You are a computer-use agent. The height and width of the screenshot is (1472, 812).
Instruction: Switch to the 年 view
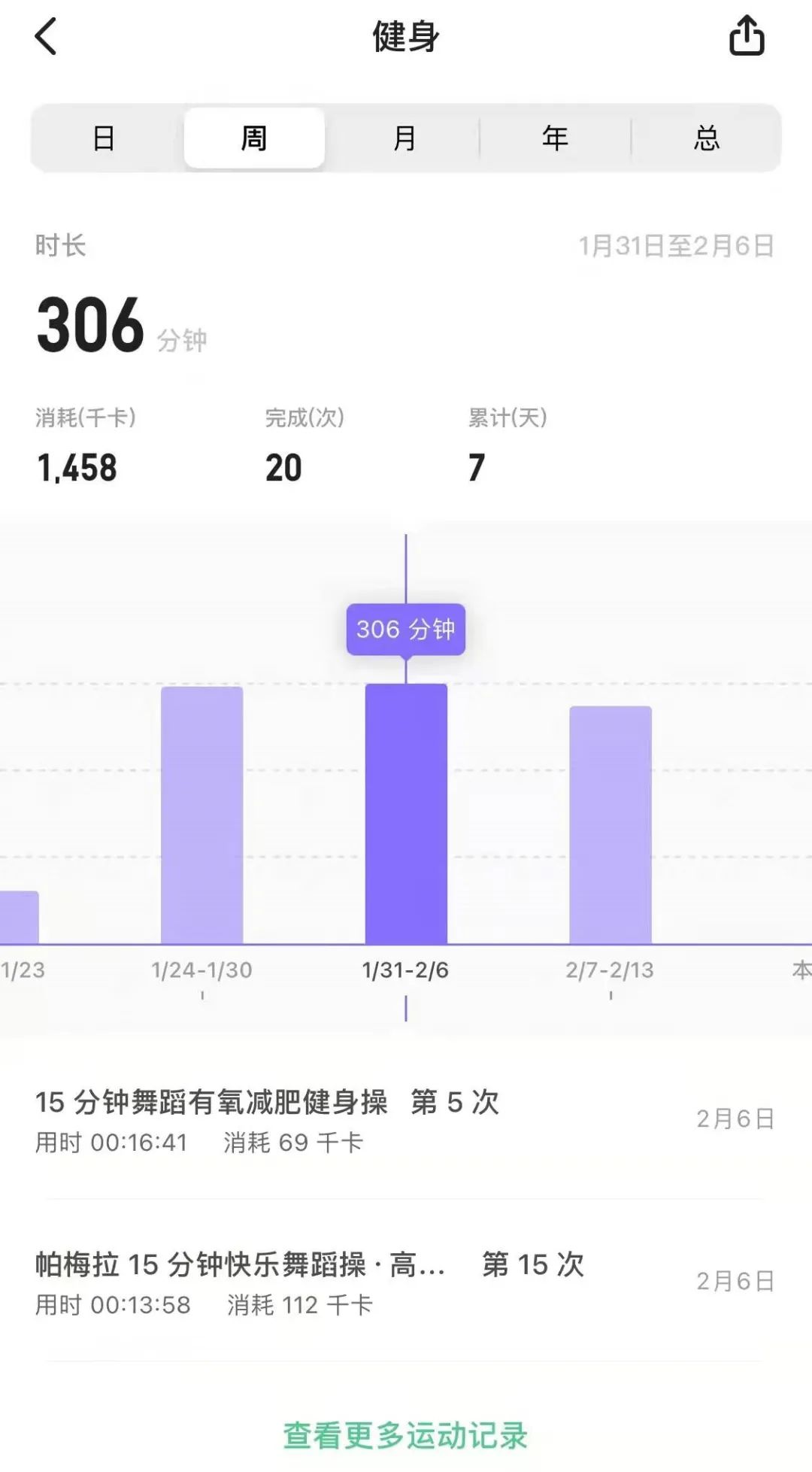point(555,138)
